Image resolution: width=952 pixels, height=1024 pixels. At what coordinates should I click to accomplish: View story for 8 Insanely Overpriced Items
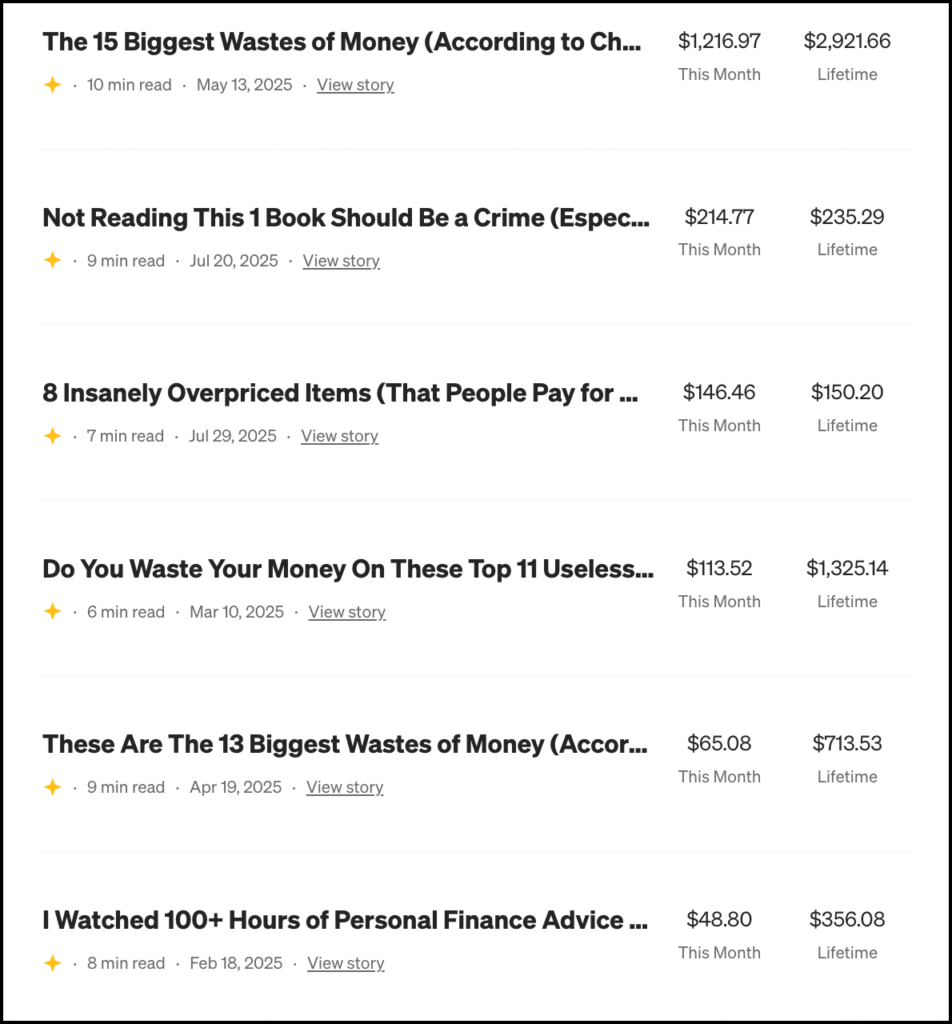(x=339, y=436)
